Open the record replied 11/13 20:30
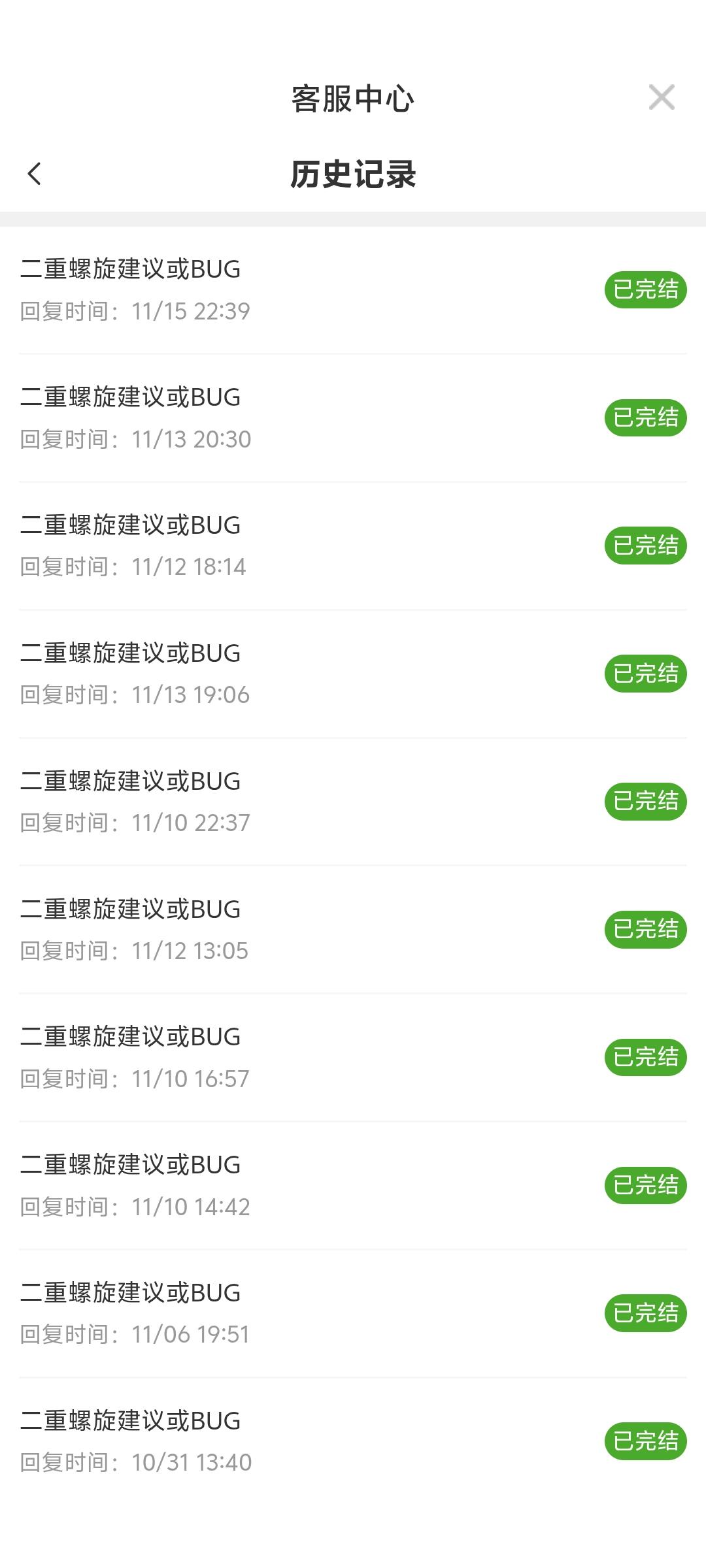This screenshot has width=706, height=1568. point(353,417)
